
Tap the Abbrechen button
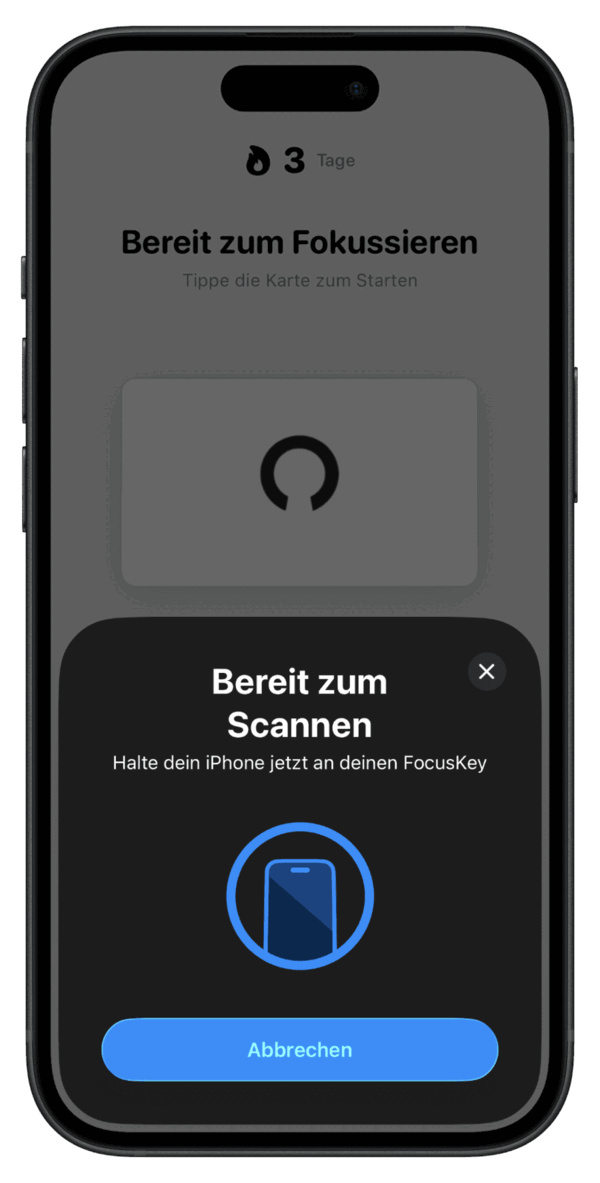[x=300, y=1049]
